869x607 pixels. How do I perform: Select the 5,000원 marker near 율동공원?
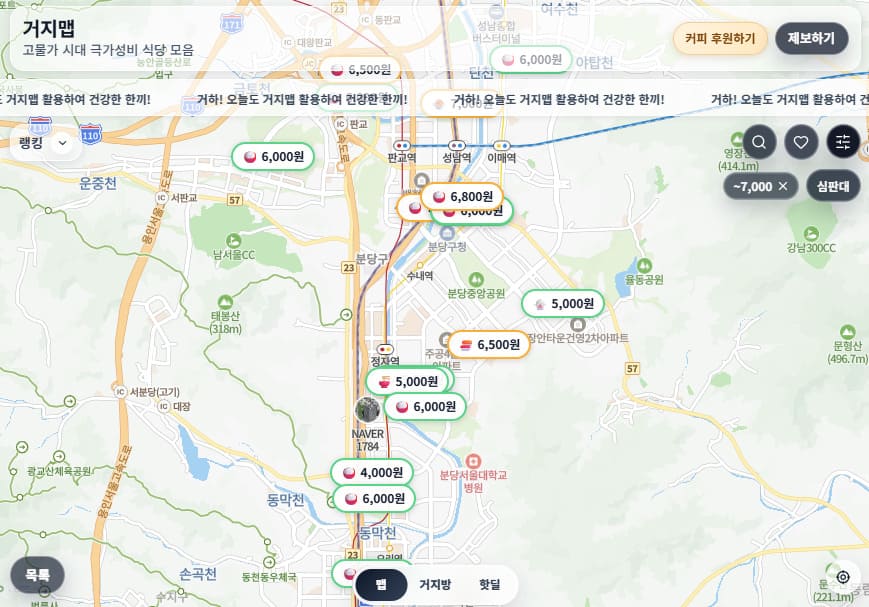tap(563, 303)
